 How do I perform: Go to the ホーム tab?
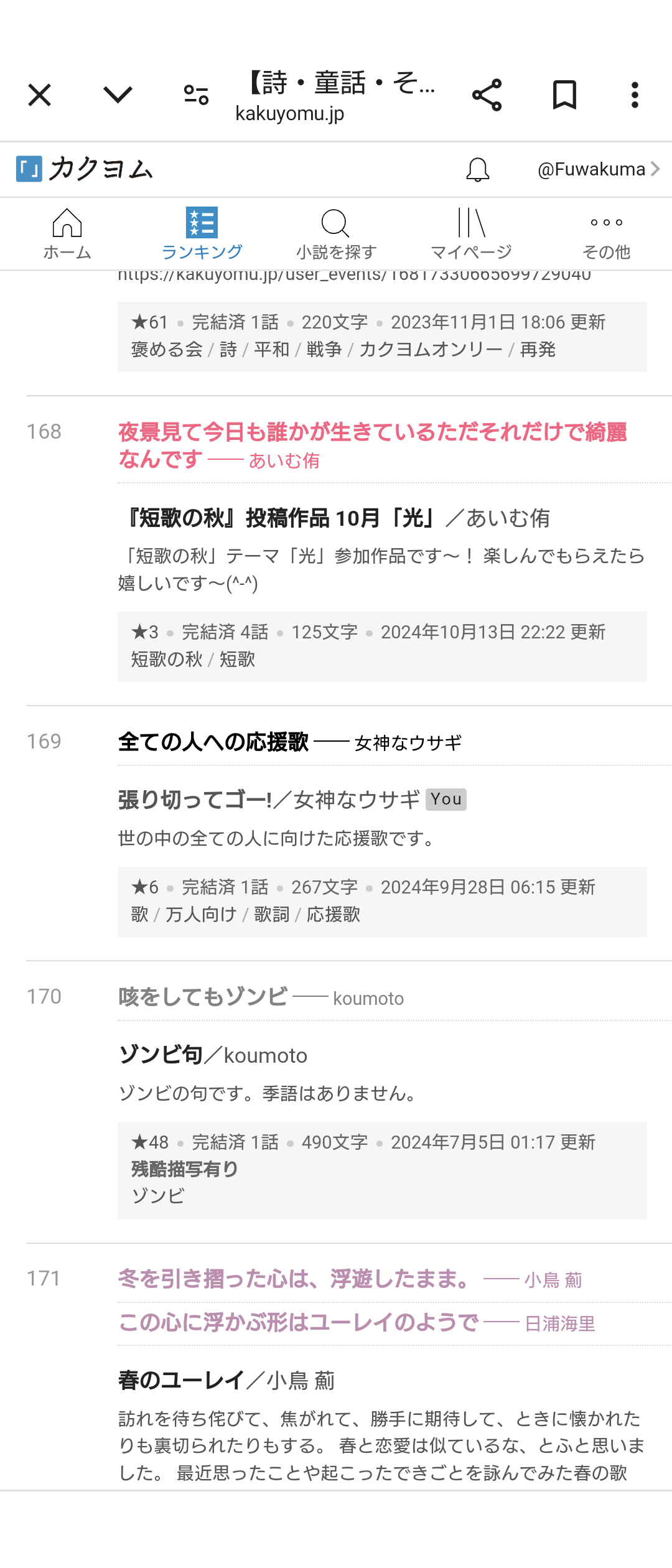[67, 235]
